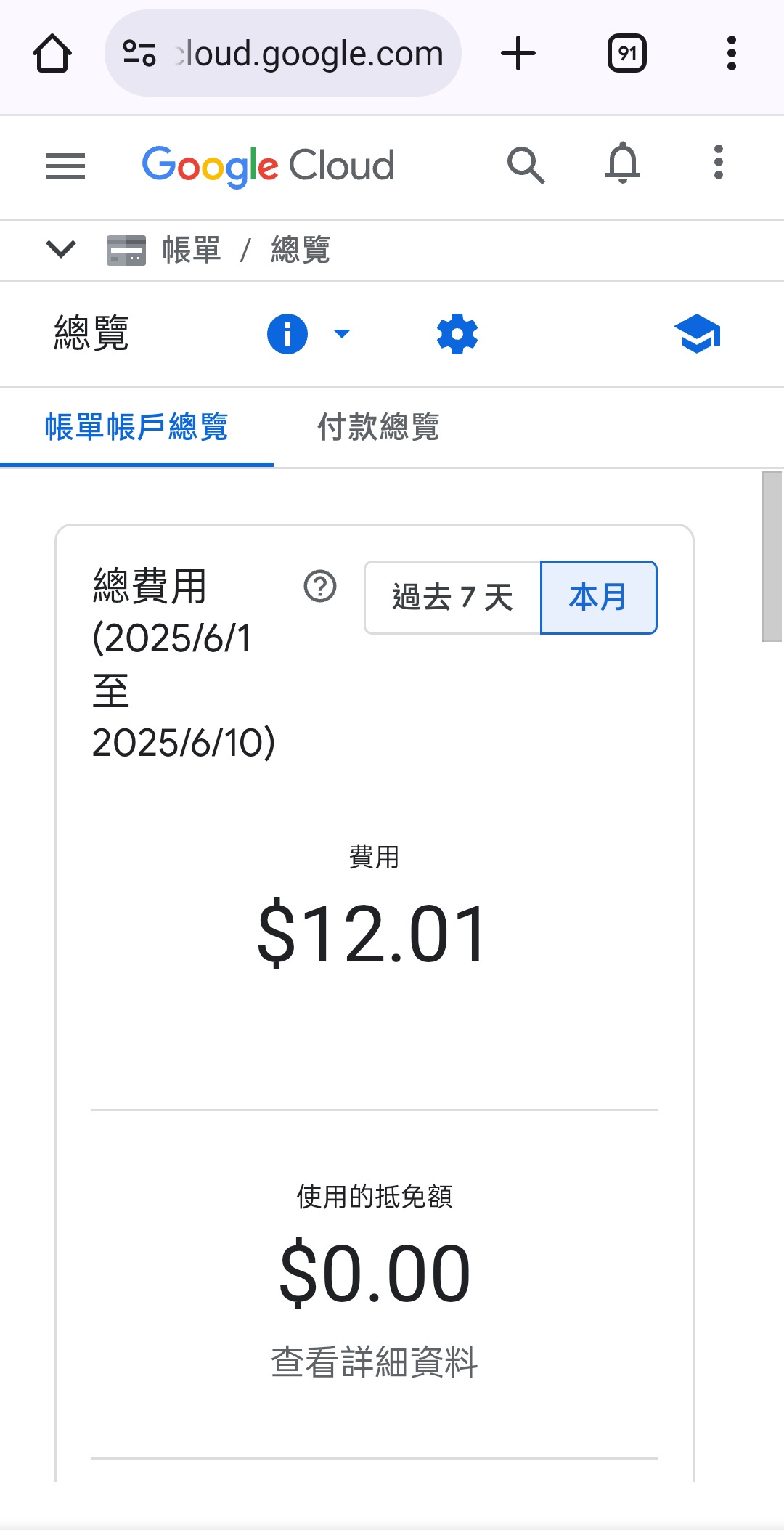
Task: Select the 本月 range
Action: click(x=599, y=598)
